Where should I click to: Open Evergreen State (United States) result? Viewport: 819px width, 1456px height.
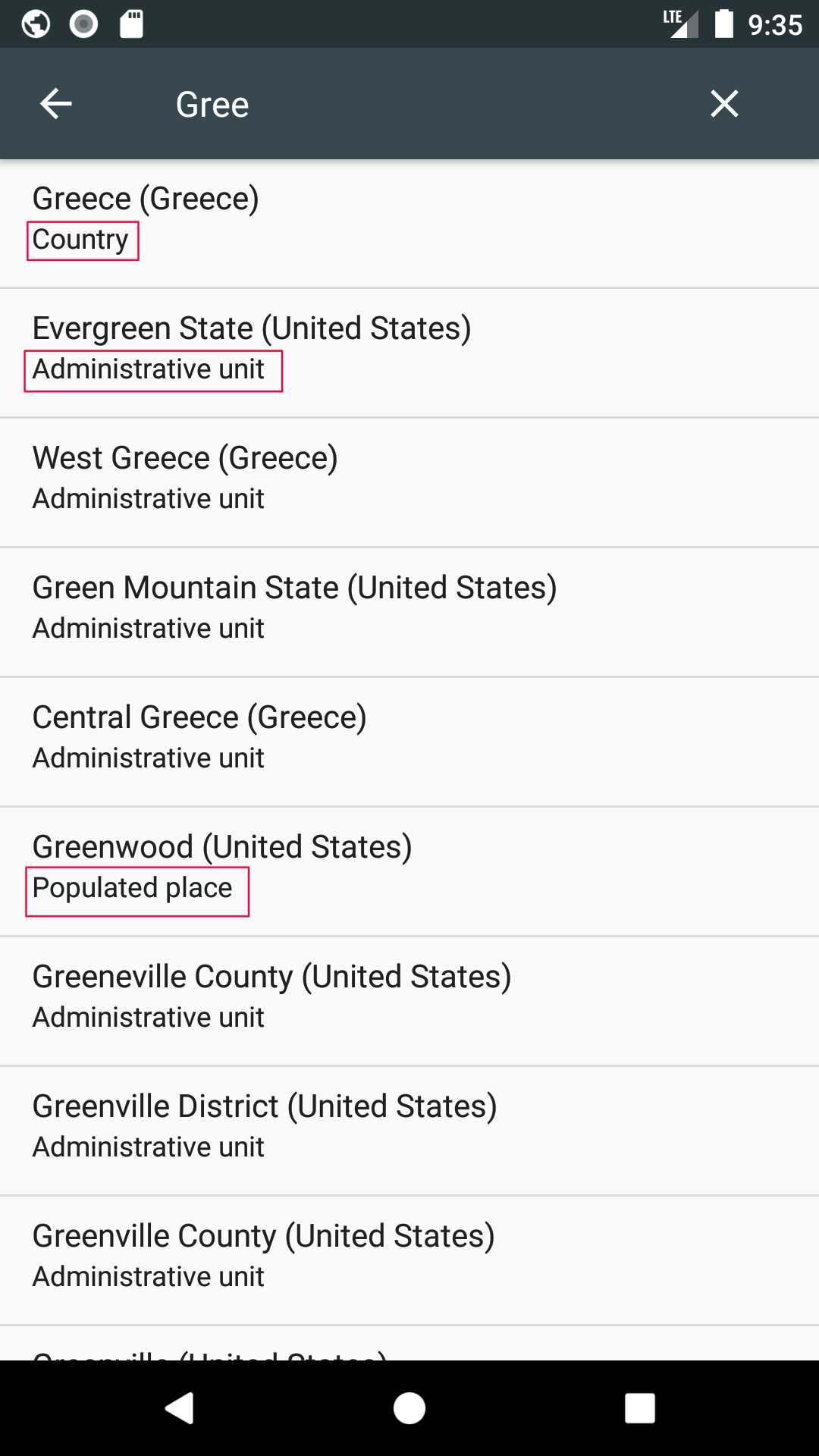(409, 353)
